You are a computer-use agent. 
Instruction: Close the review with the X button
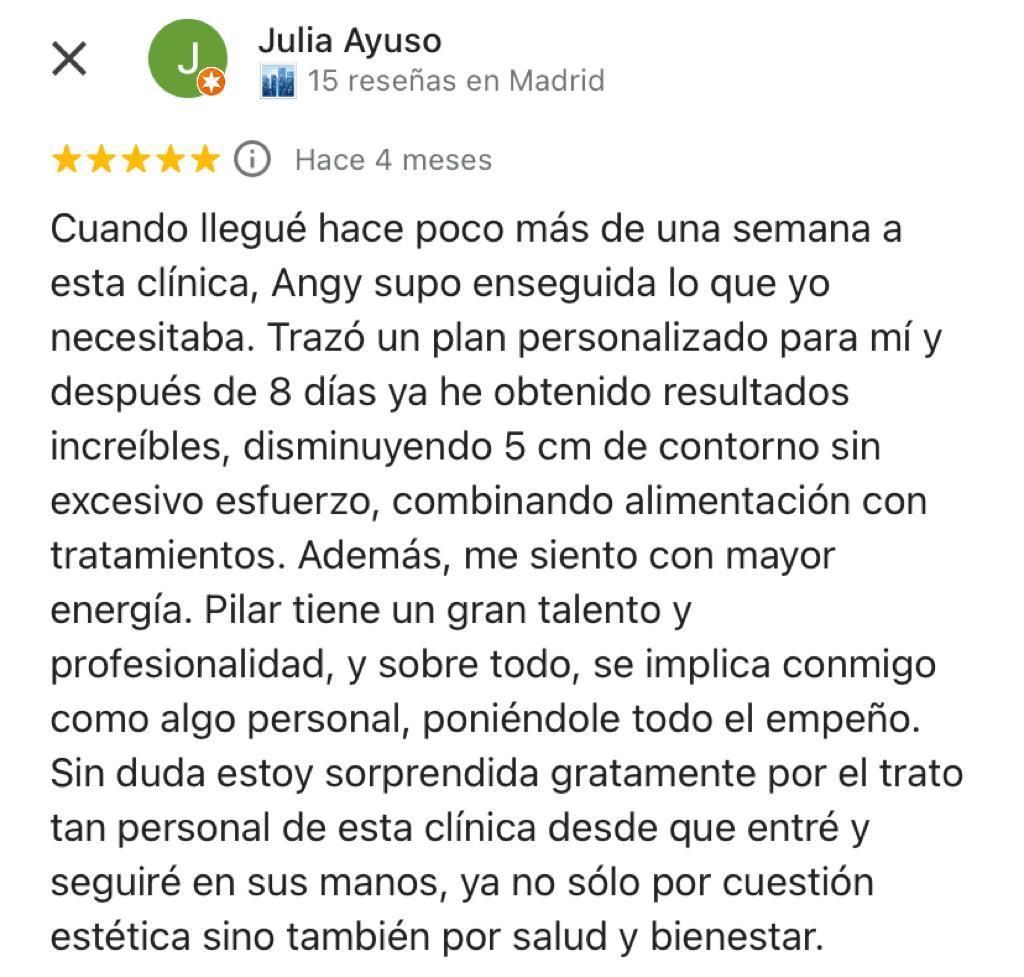[69, 60]
